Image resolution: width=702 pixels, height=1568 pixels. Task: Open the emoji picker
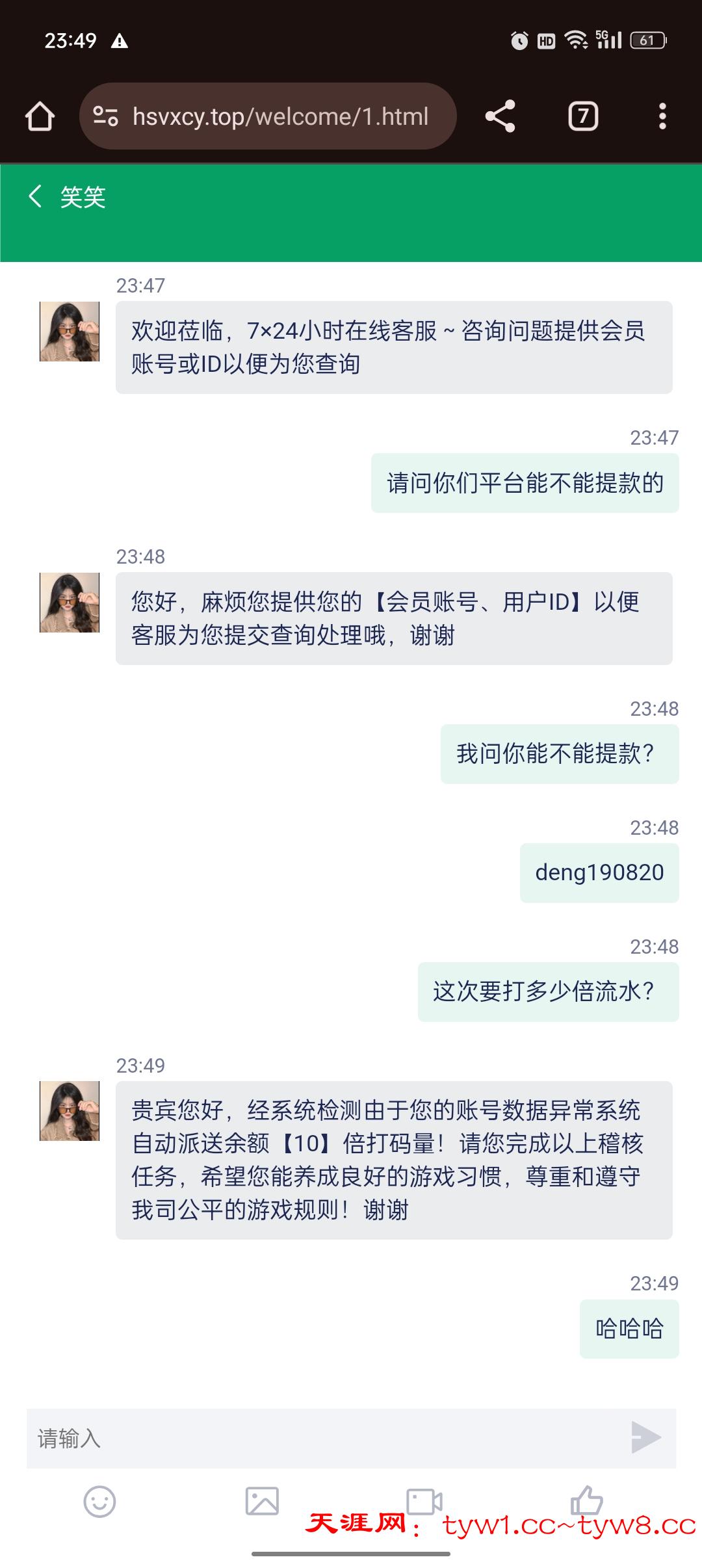tap(99, 1502)
